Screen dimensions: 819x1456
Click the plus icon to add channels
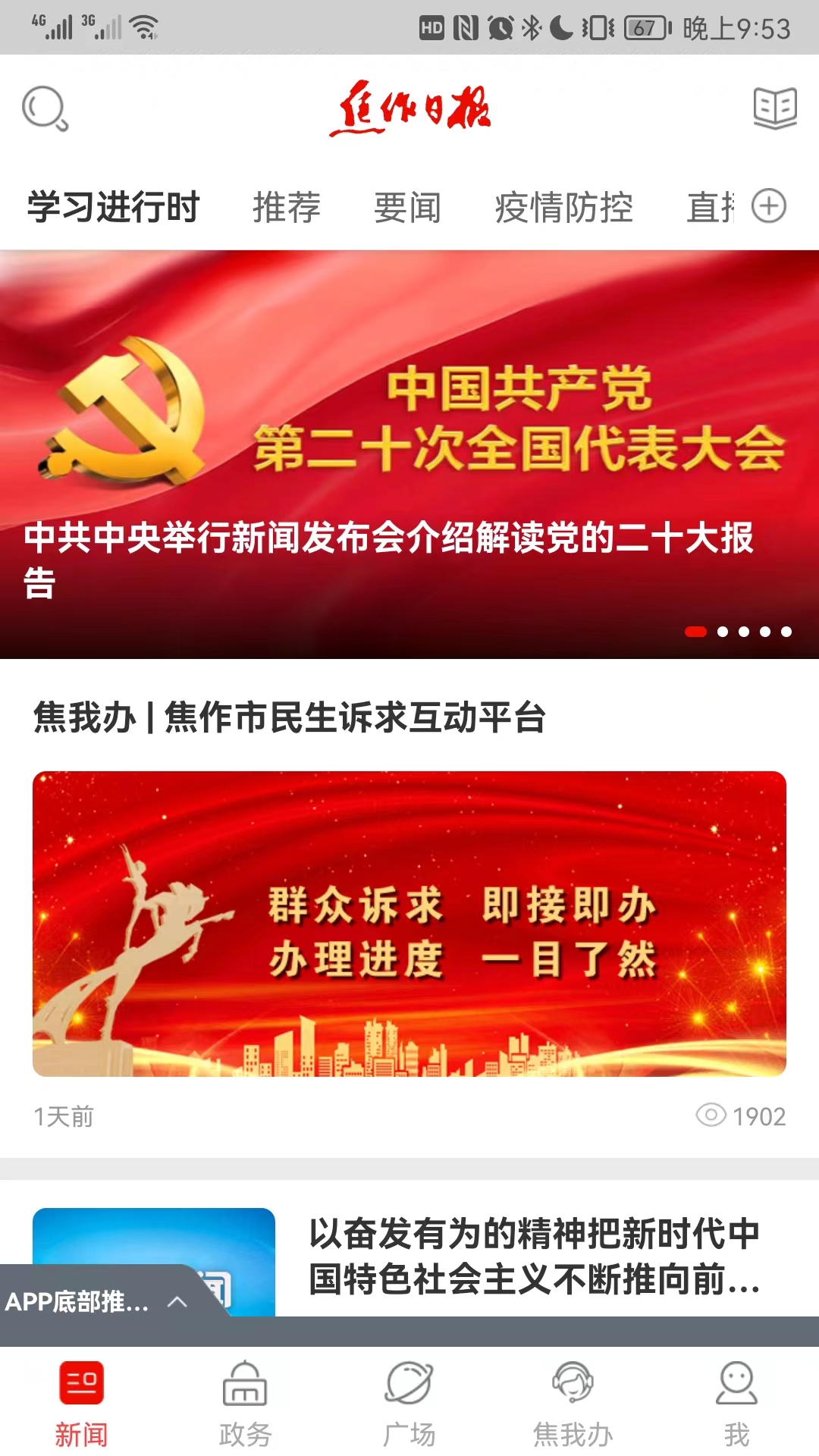tap(769, 206)
